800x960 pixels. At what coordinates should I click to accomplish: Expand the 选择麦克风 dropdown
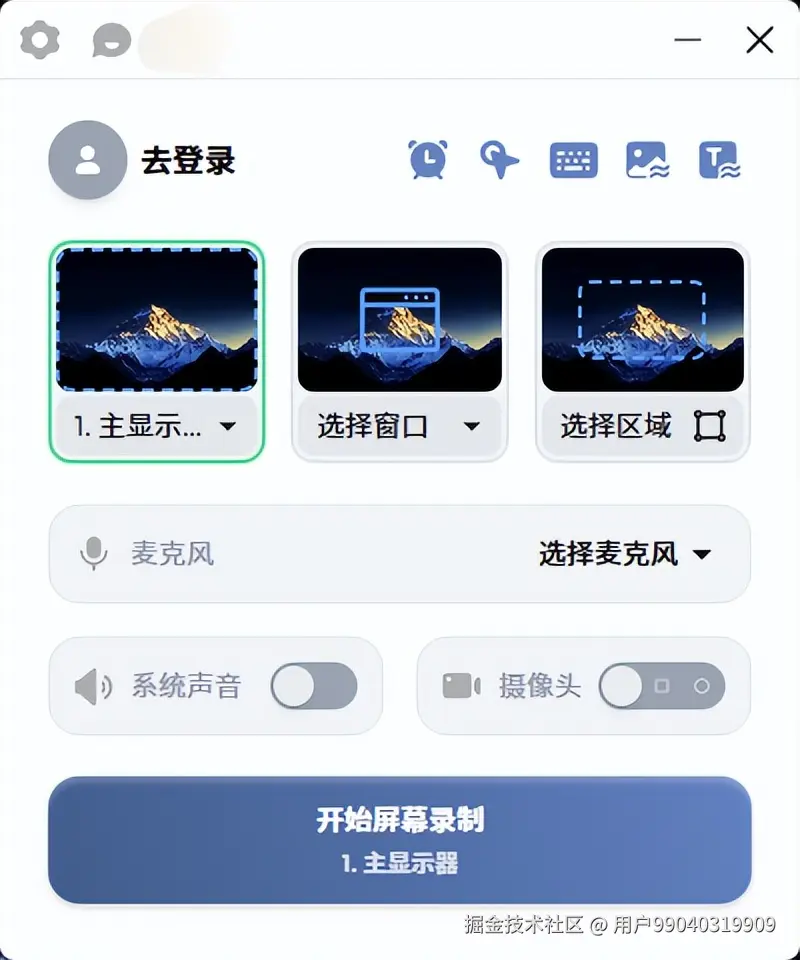point(625,554)
